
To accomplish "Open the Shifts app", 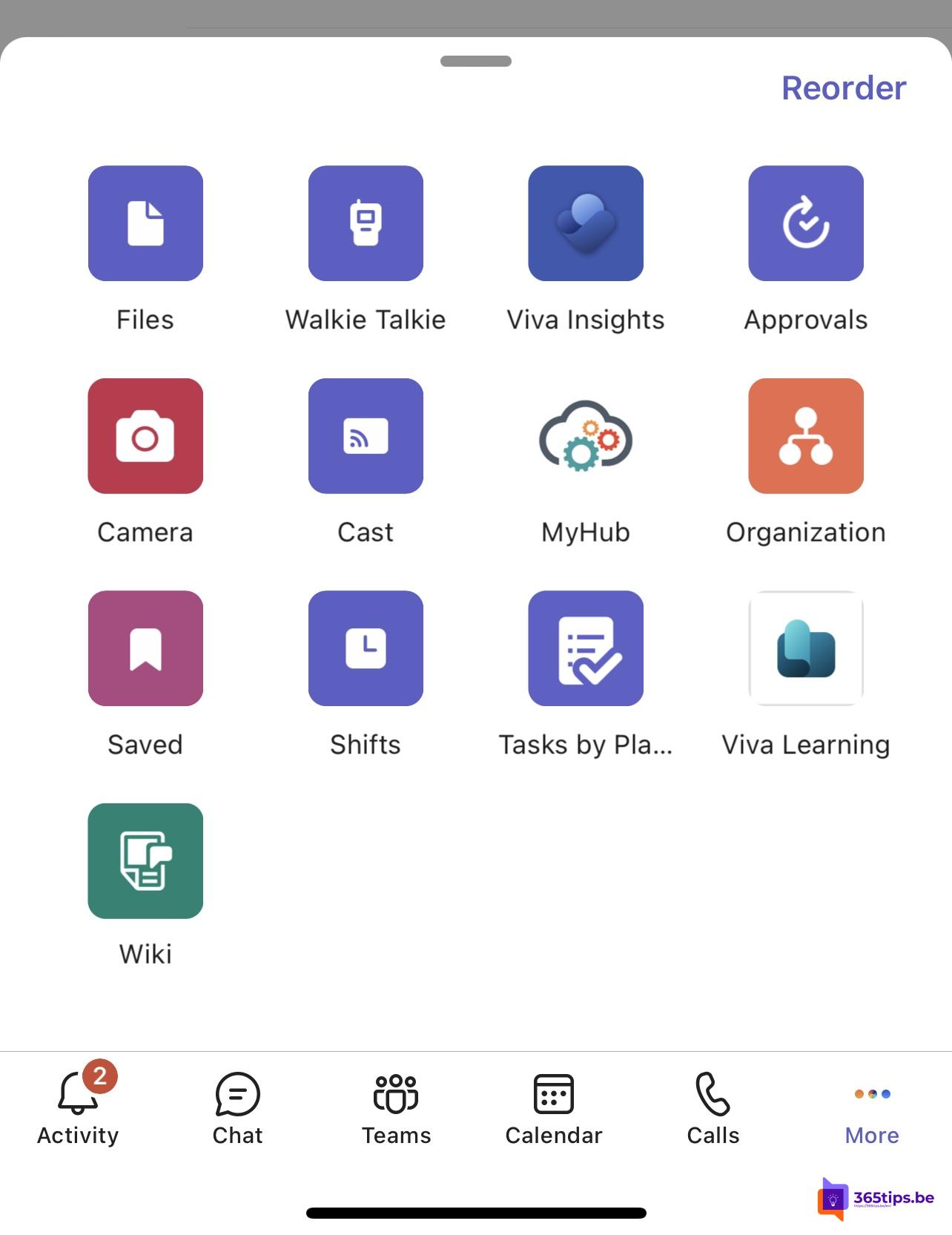I will pos(366,648).
